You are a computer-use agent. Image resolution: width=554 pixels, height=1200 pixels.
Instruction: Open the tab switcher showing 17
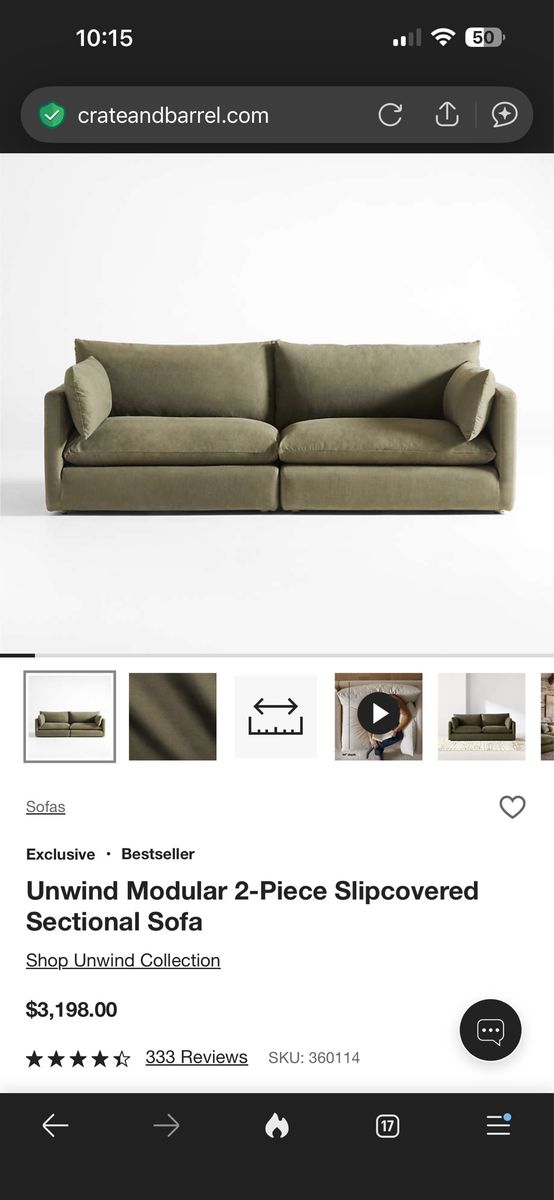pyautogui.click(x=387, y=1126)
